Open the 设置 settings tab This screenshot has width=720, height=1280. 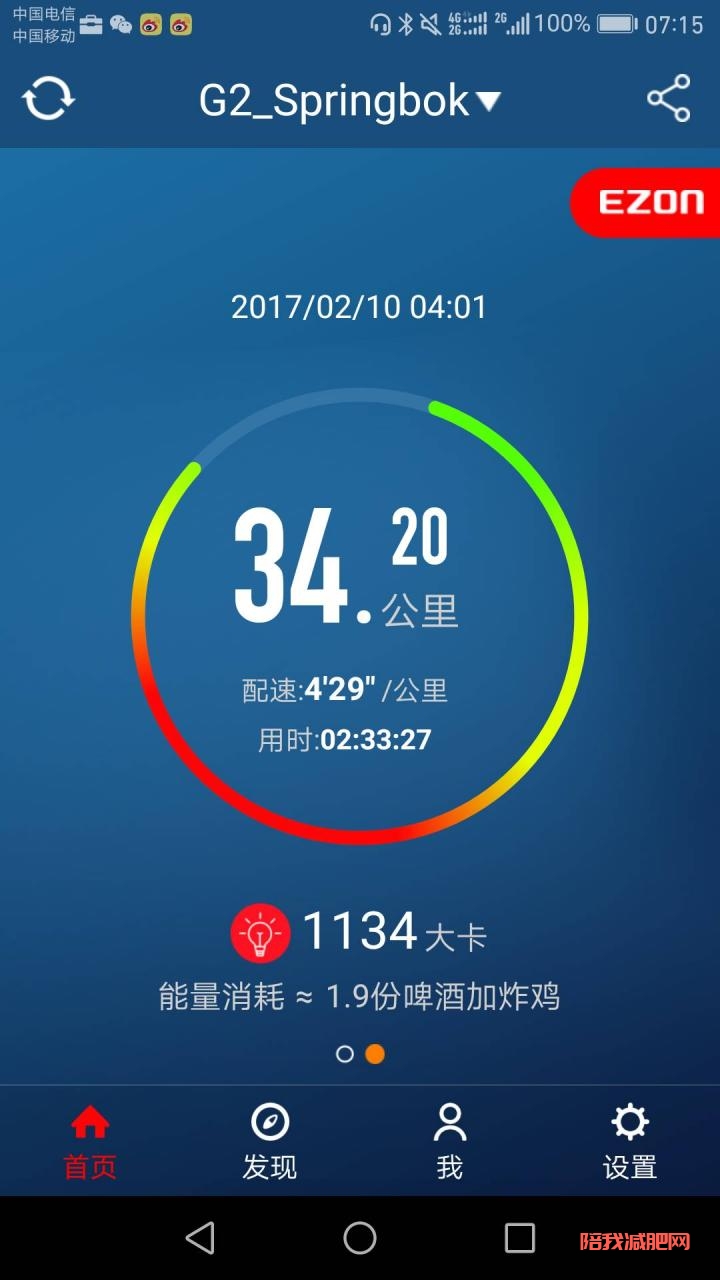click(630, 1143)
